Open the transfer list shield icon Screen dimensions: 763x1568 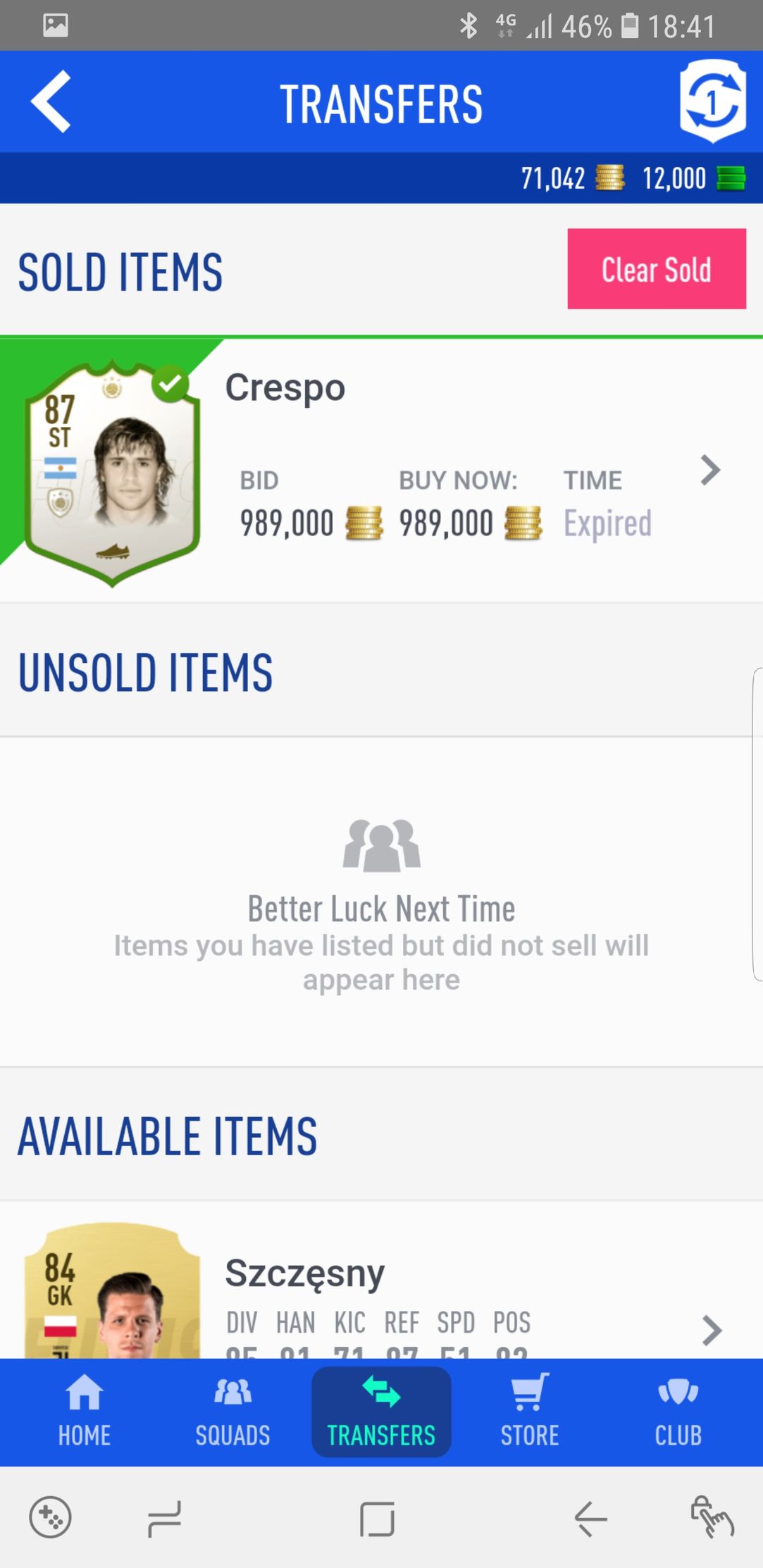click(712, 102)
